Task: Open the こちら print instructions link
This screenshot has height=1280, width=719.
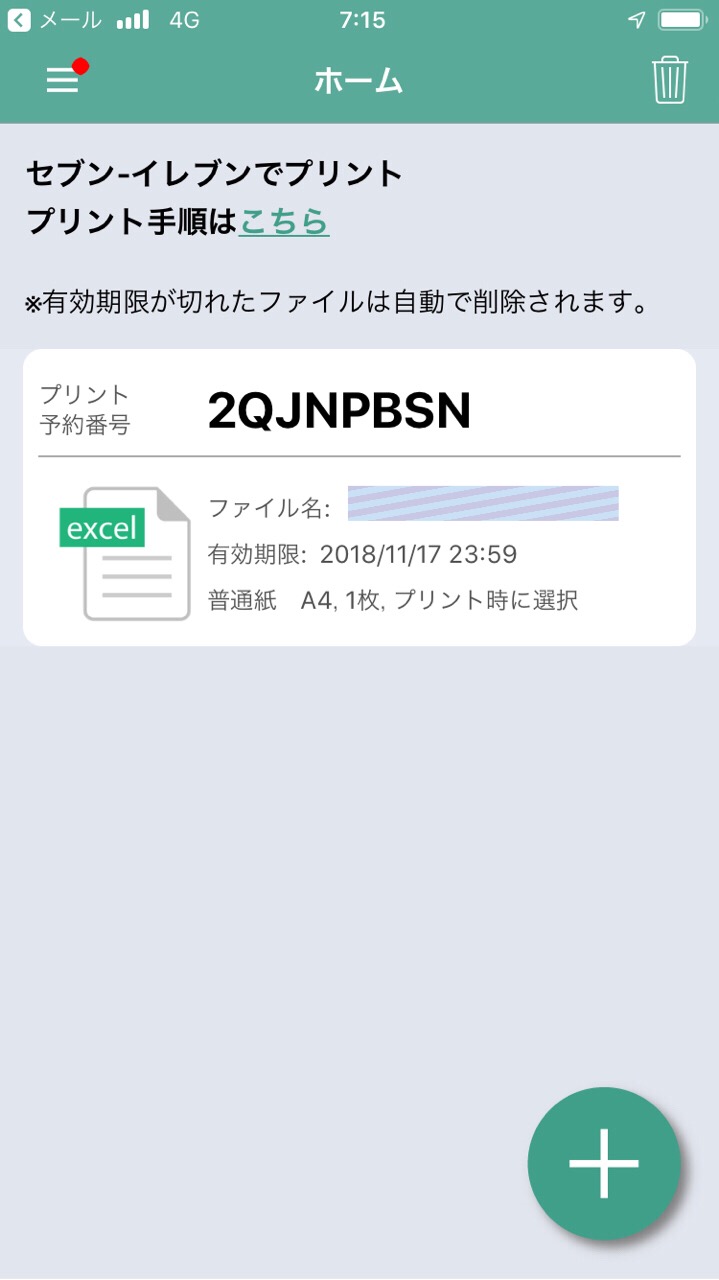Action: pos(284,221)
